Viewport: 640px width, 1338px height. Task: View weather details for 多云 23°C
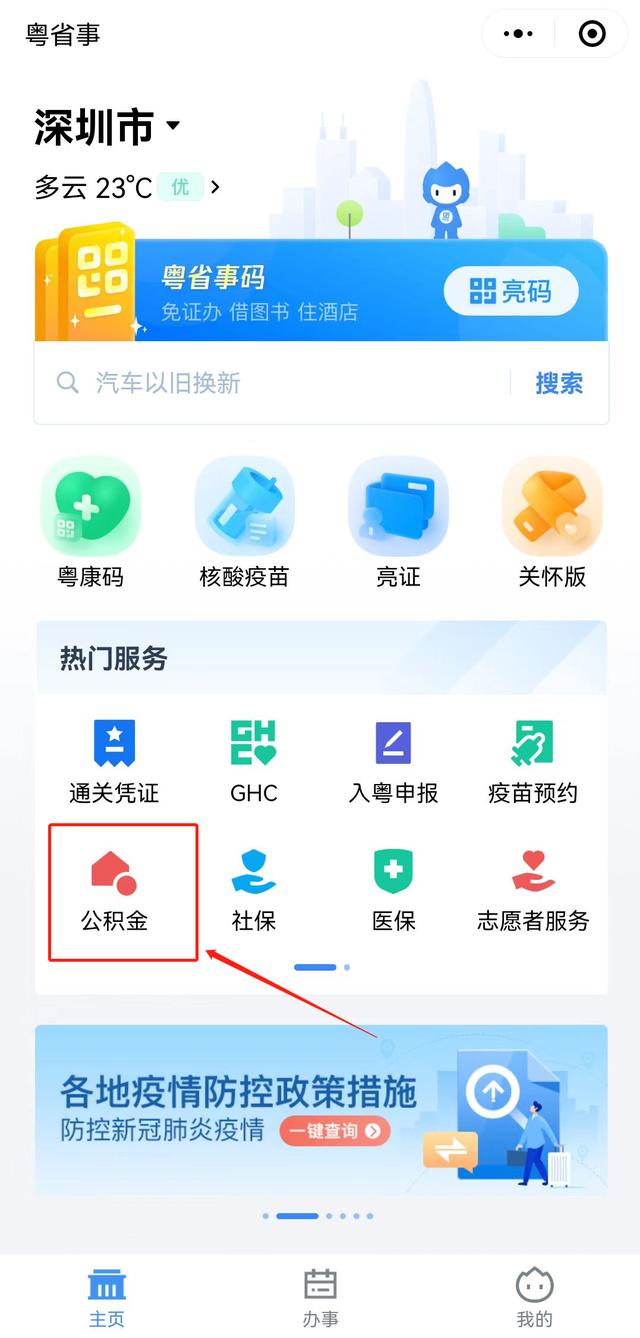coord(127,187)
